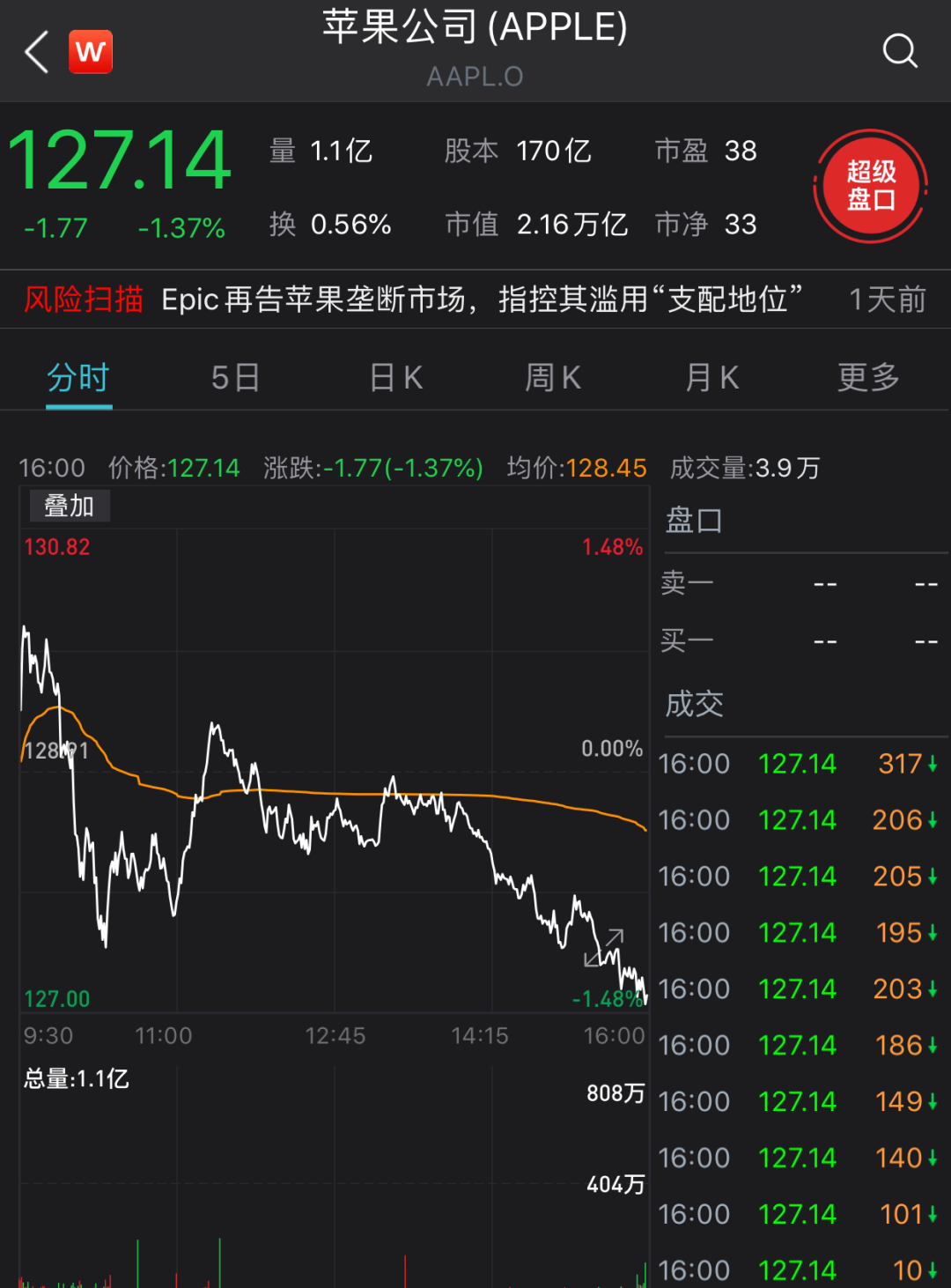Go back using the arrow
The width and height of the screenshot is (951, 1288).
tap(37, 52)
